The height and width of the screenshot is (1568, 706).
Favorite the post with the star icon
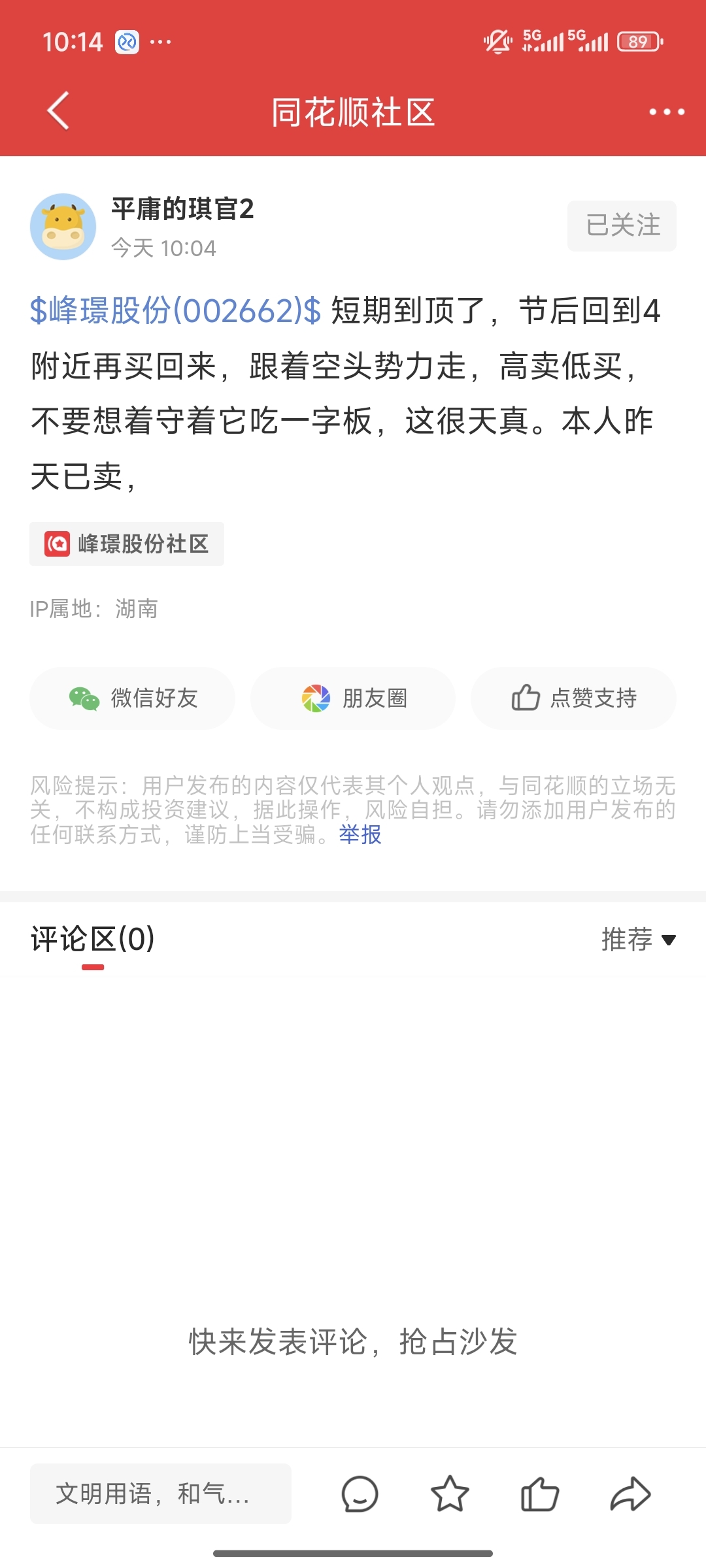(x=450, y=1494)
